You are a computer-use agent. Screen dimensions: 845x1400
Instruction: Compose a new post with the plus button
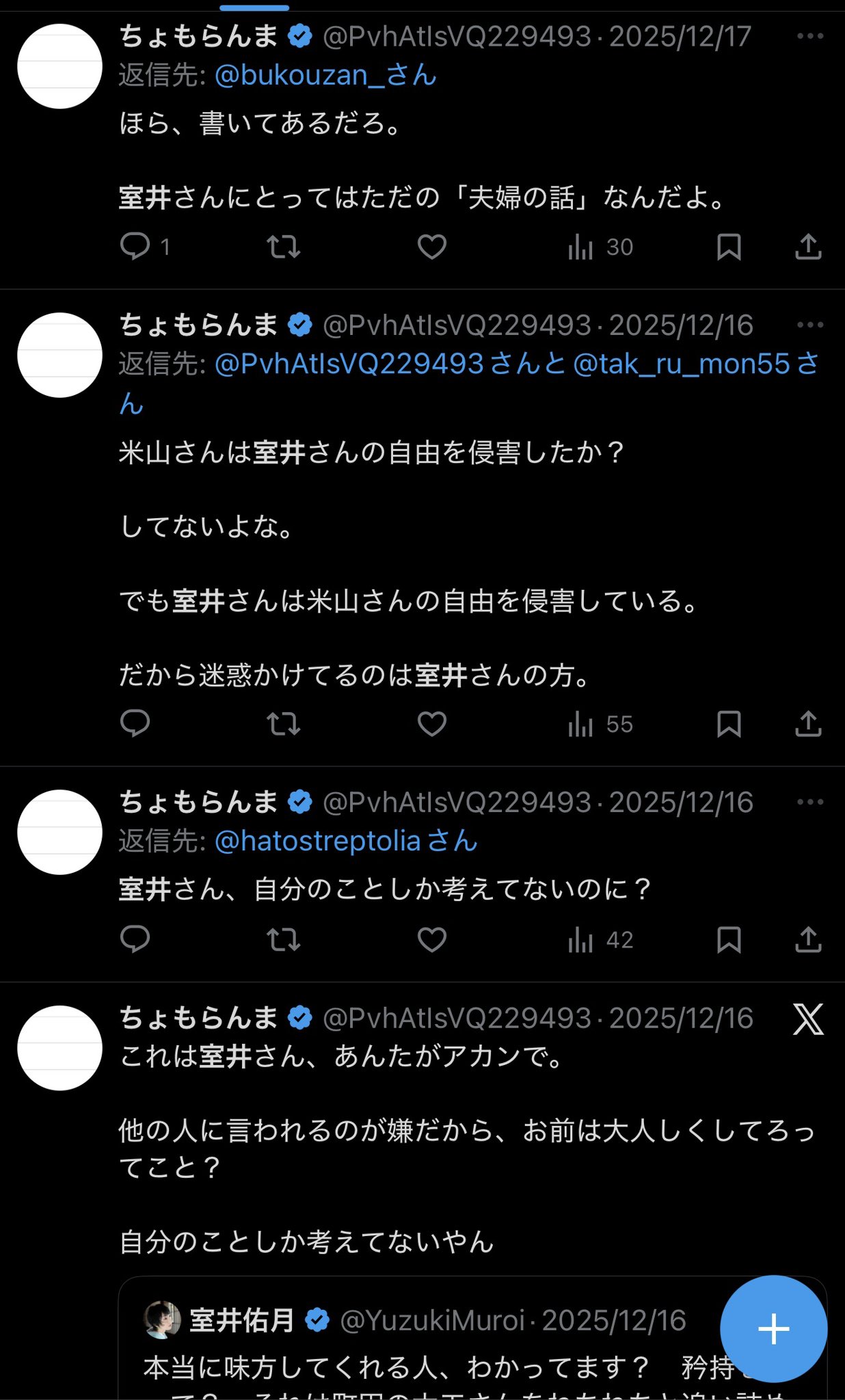773,1328
